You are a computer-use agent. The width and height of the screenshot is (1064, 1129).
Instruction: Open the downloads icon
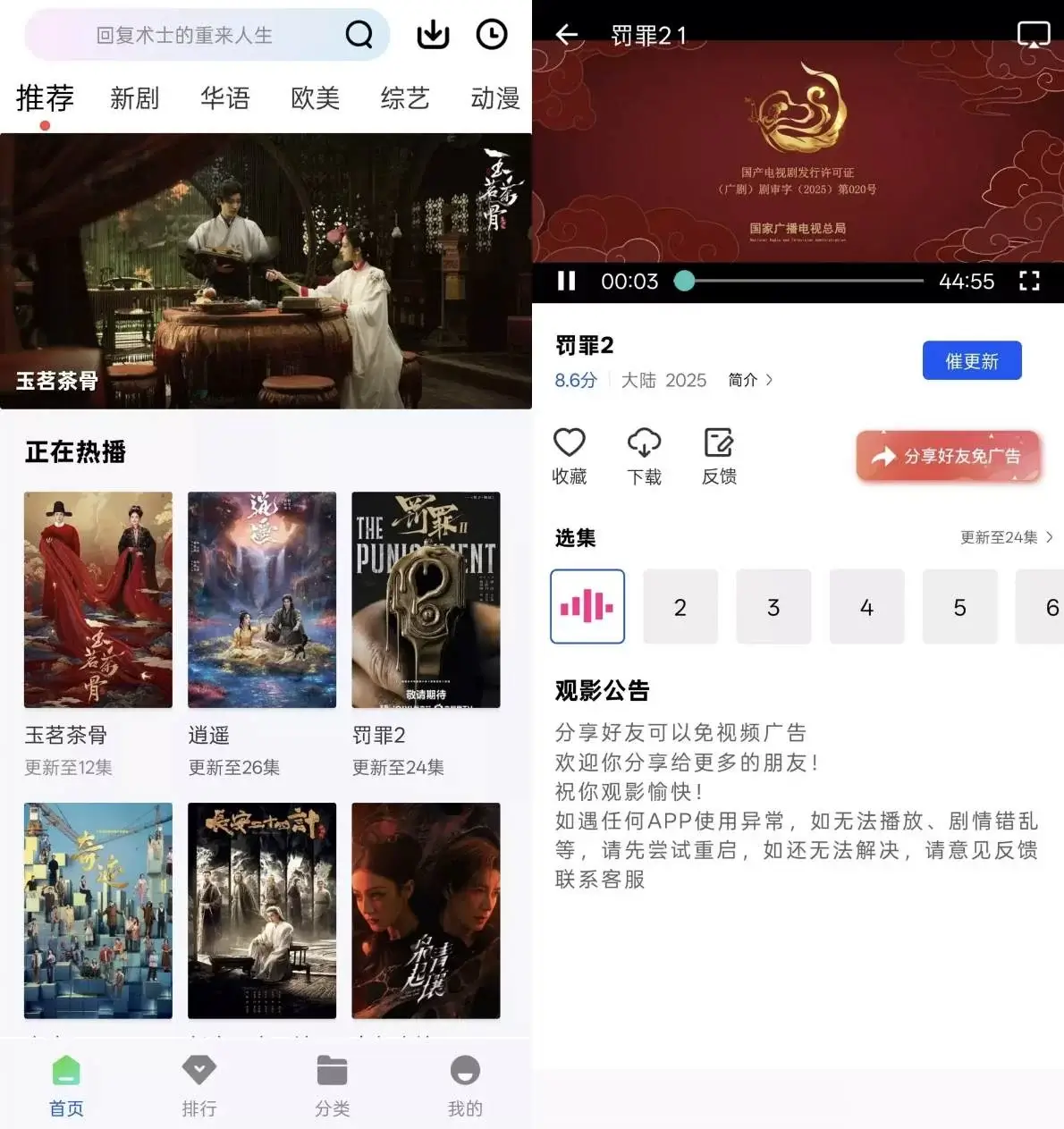pos(433,35)
